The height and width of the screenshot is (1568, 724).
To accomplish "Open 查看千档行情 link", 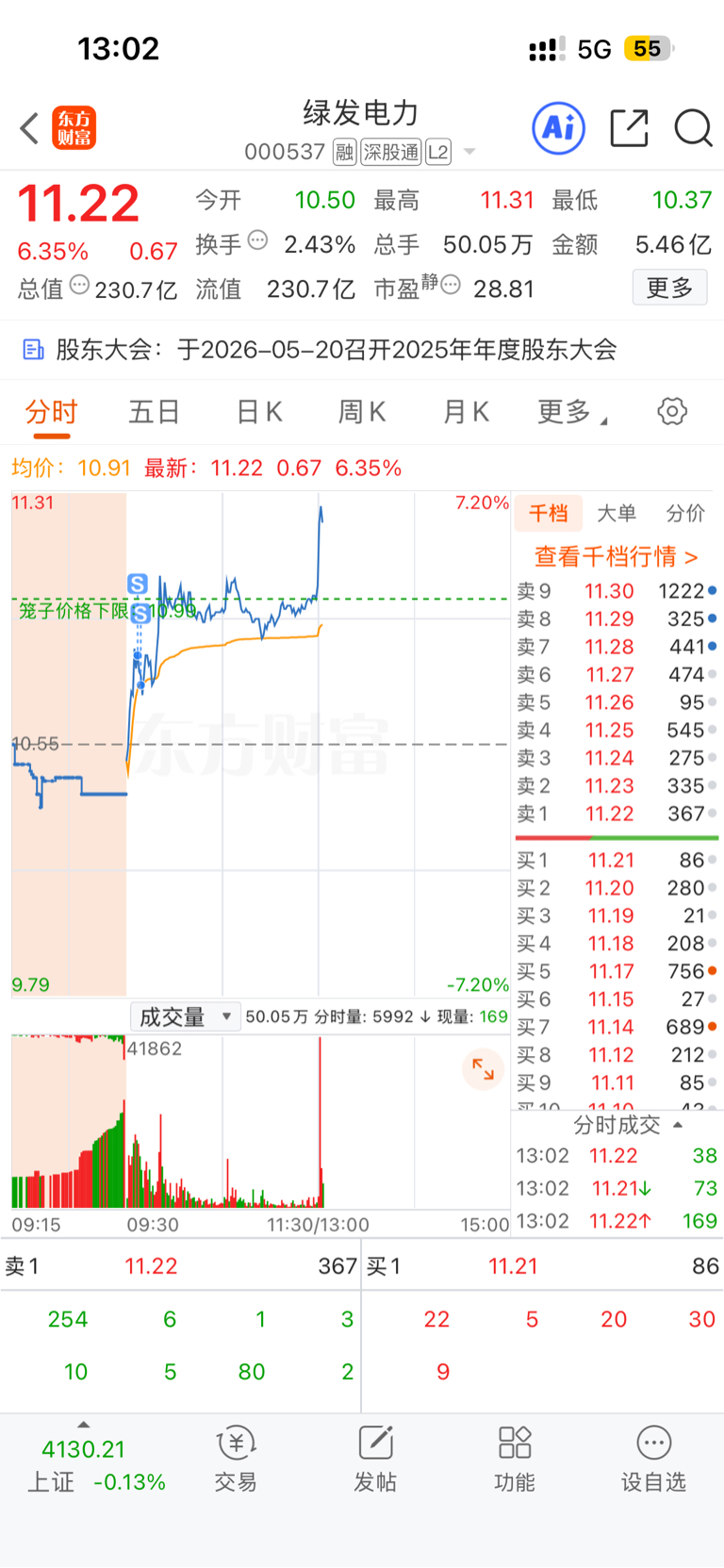I will click(x=617, y=556).
